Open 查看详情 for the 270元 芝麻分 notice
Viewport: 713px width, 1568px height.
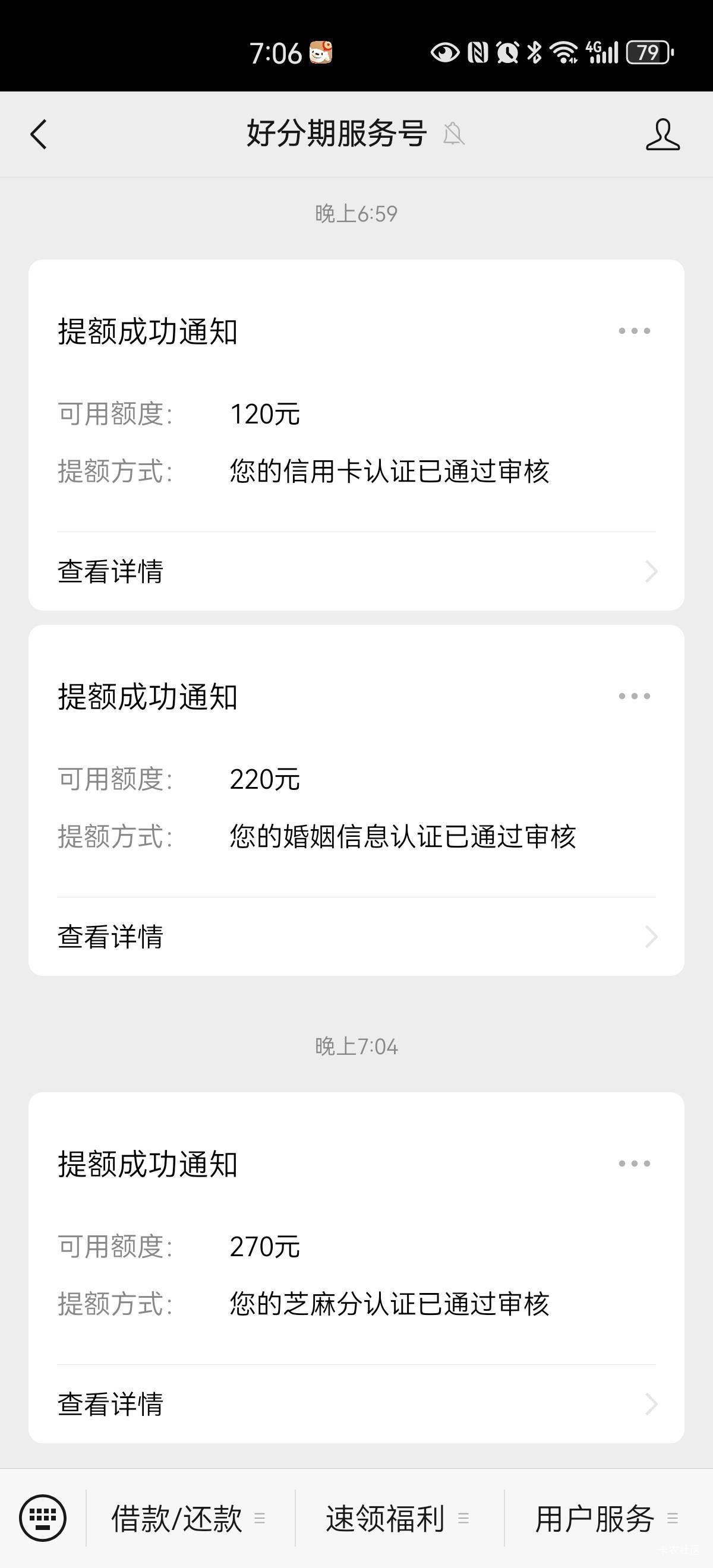point(356,1404)
